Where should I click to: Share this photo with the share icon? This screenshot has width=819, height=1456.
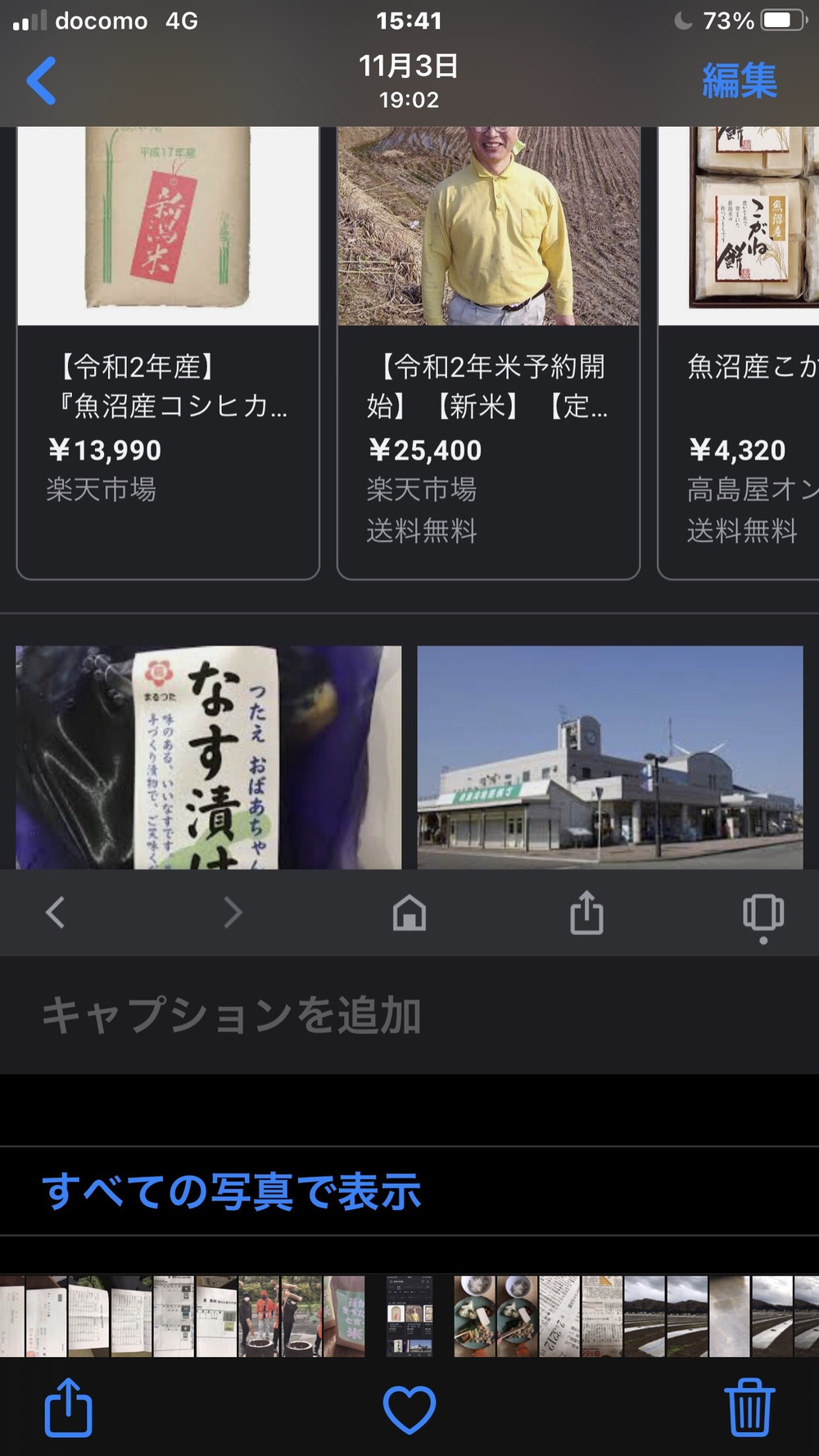click(68, 1408)
